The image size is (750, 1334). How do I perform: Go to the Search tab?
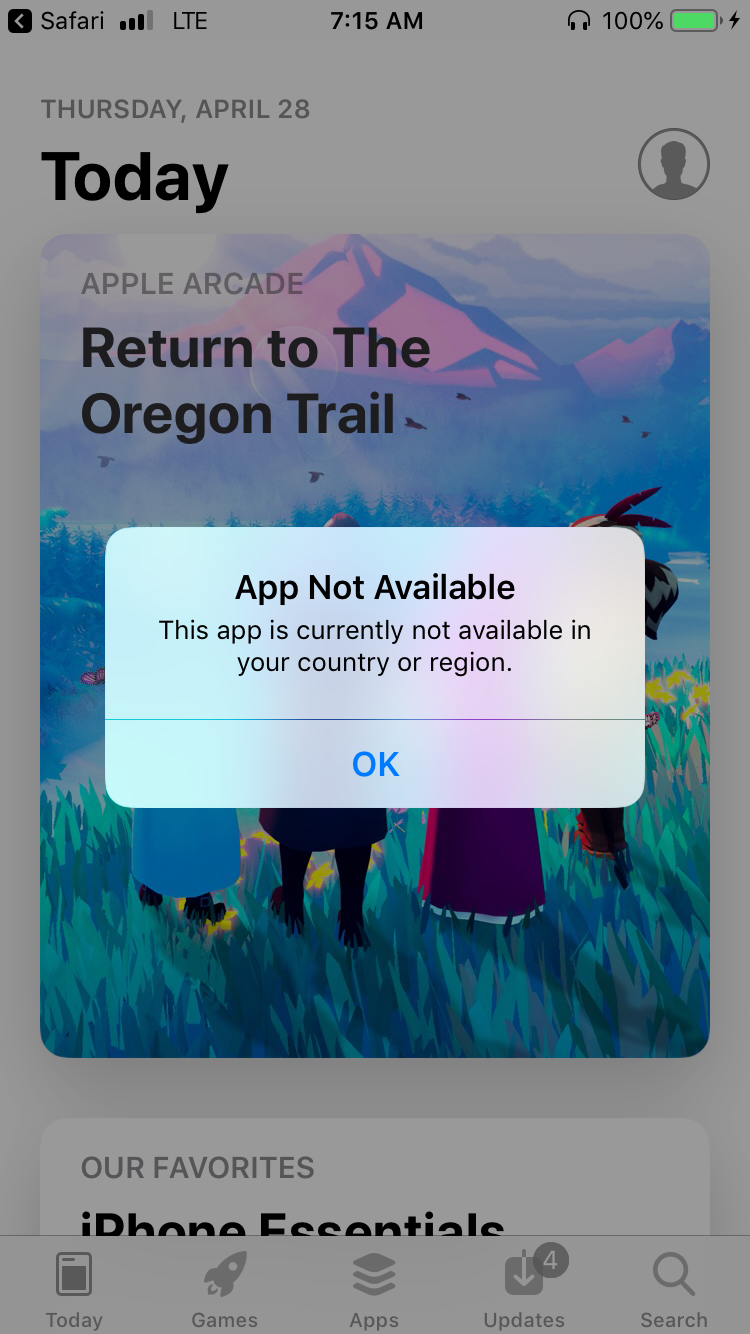tap(673, 1289)
